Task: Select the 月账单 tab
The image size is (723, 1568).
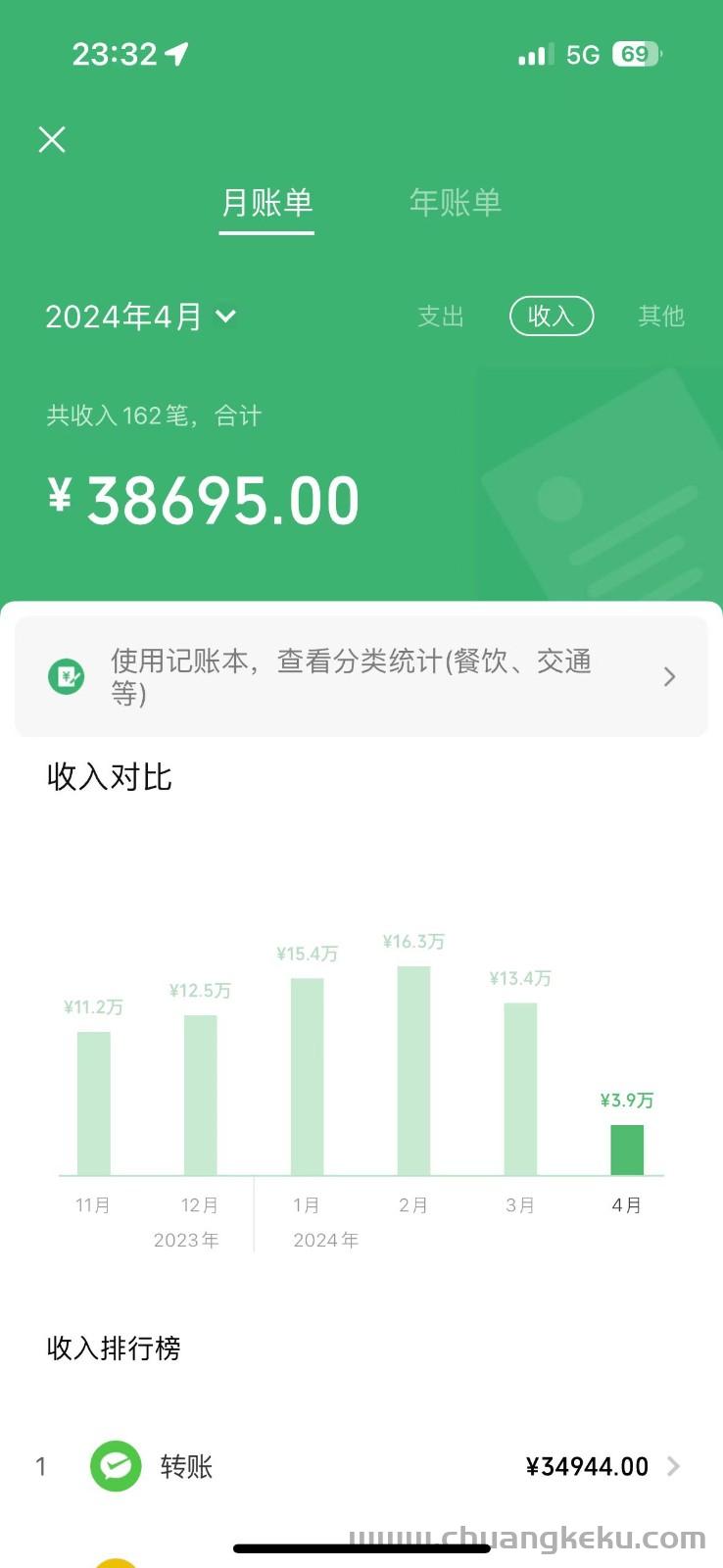Action: [x=266, y=203]
